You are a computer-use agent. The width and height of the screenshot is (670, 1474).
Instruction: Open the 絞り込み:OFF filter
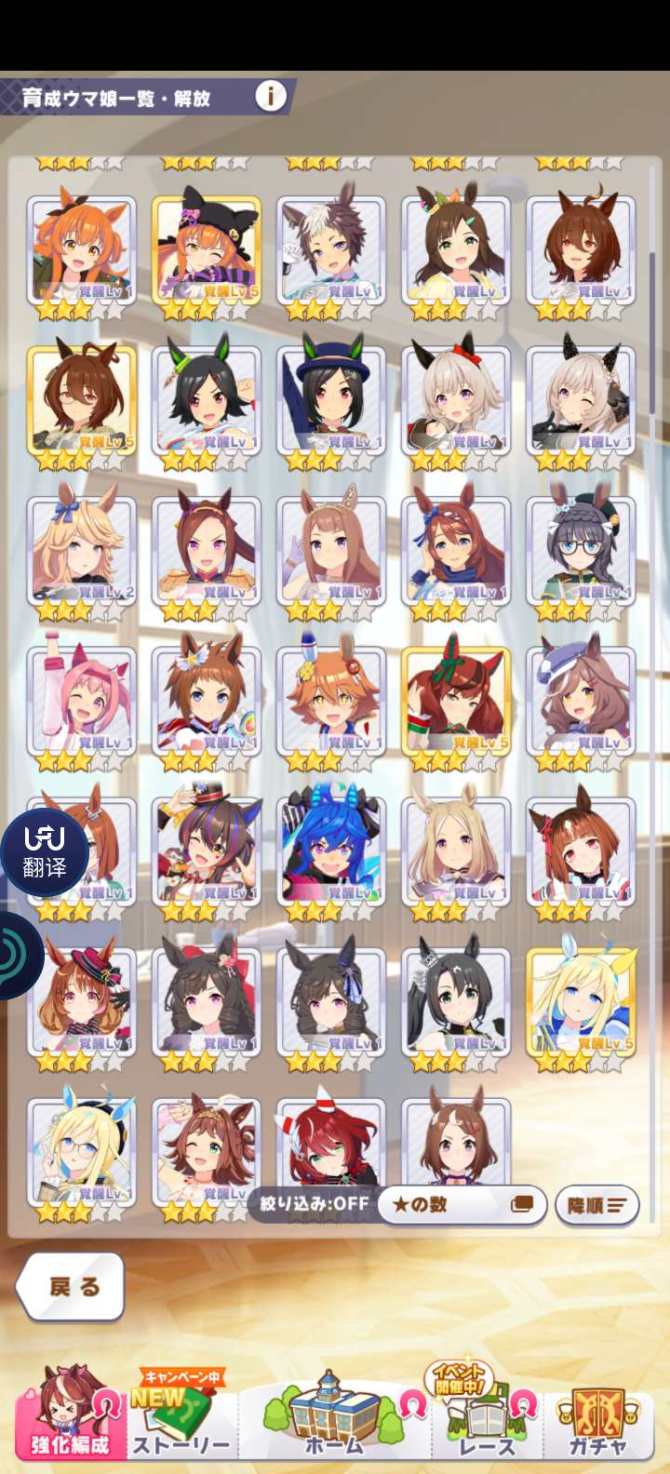click(315, 1204)
